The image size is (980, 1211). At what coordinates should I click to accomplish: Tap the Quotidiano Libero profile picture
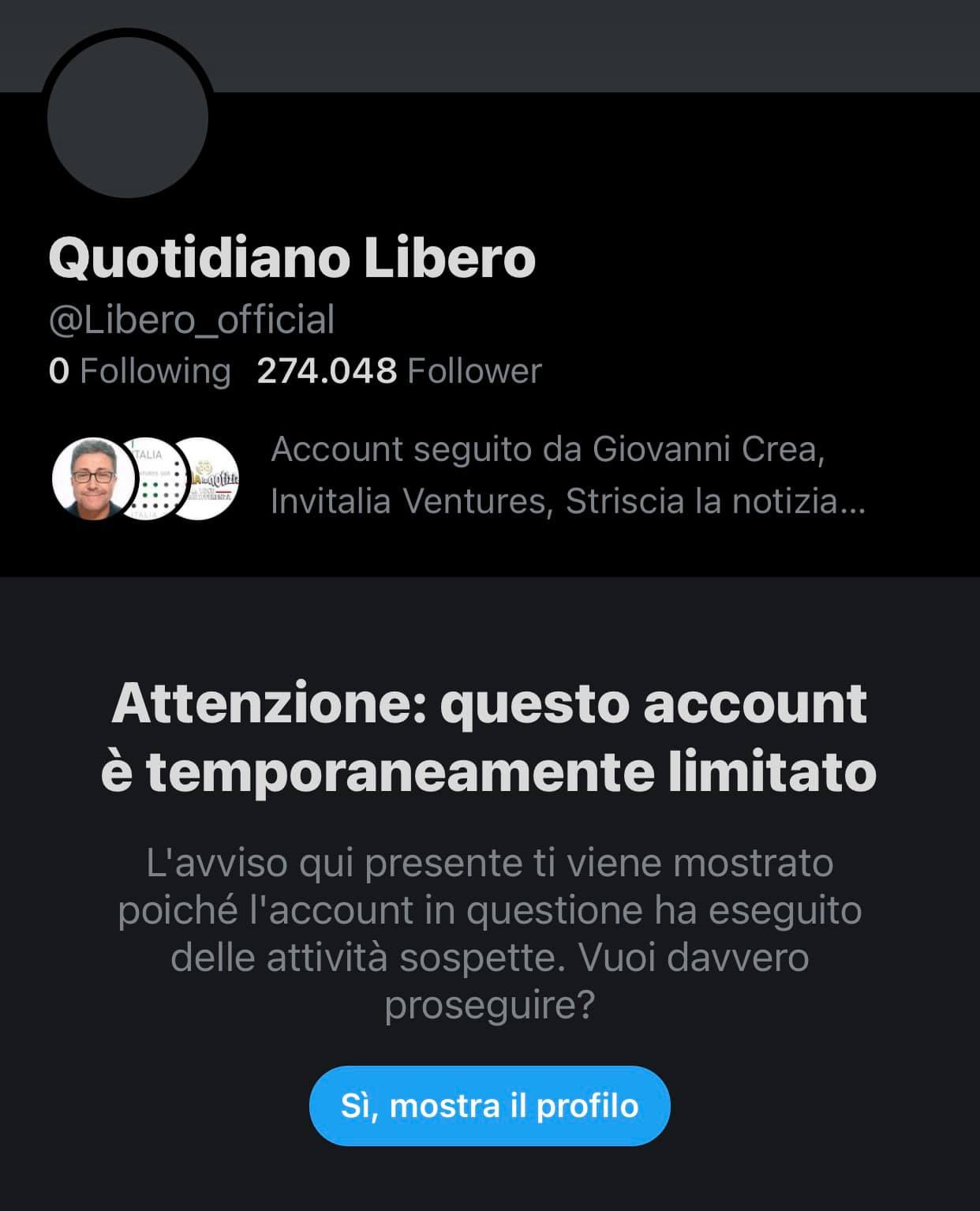point(128,117)
